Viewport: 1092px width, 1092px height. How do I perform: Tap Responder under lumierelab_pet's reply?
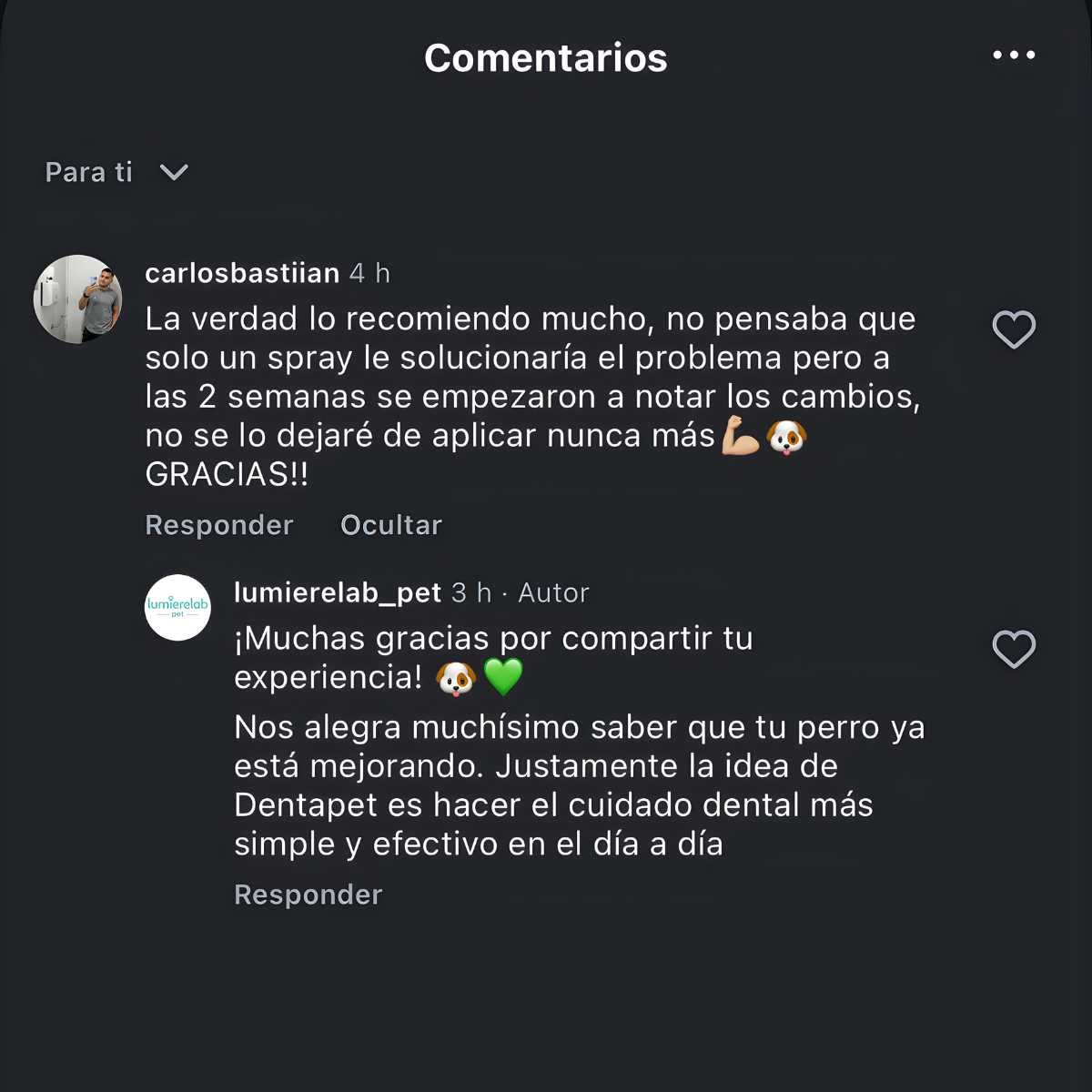click(308, 895)
